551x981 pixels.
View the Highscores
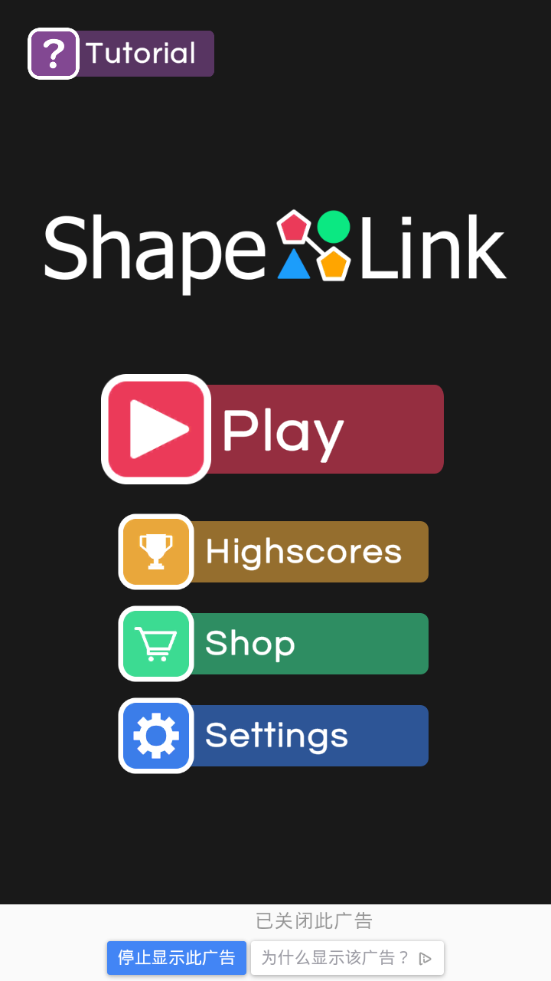tap(273, 552)
